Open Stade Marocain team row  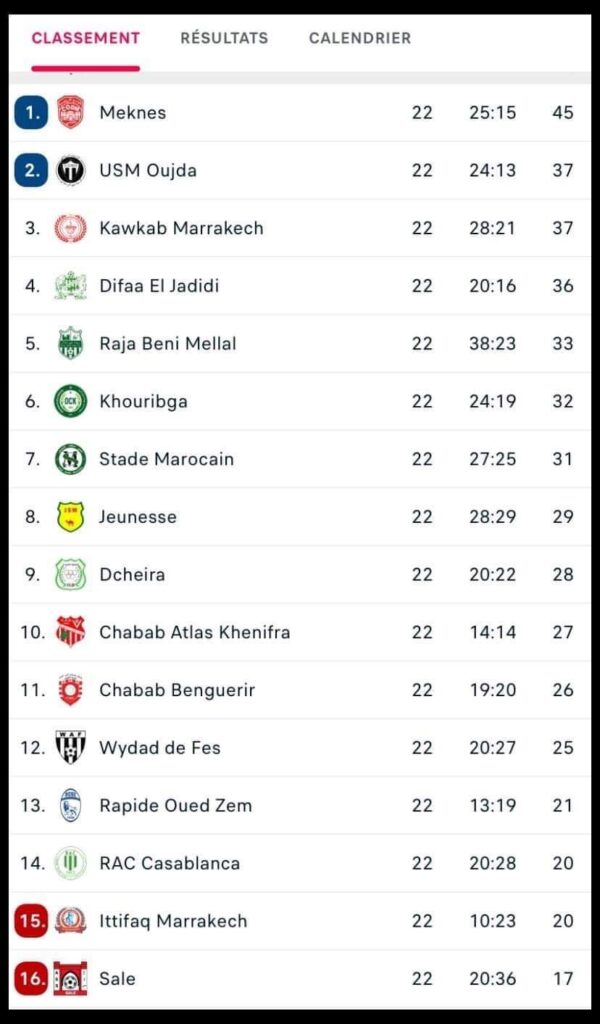(300, 459)
